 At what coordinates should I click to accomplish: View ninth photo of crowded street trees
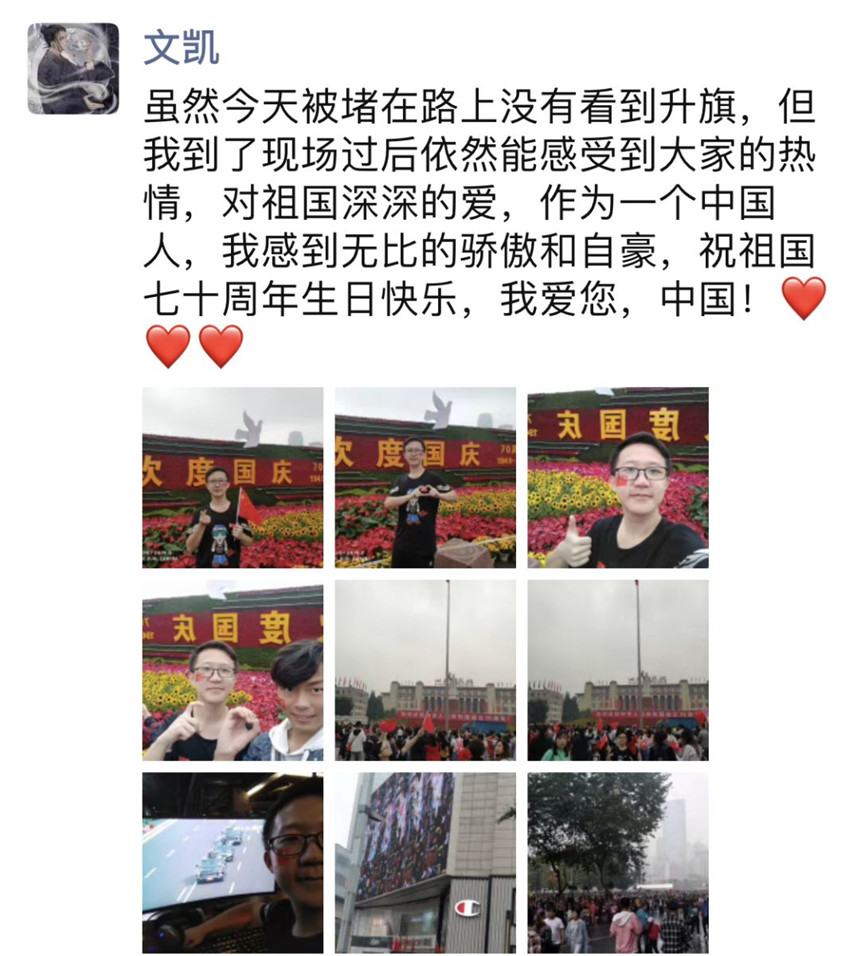(x=618, y=862)
